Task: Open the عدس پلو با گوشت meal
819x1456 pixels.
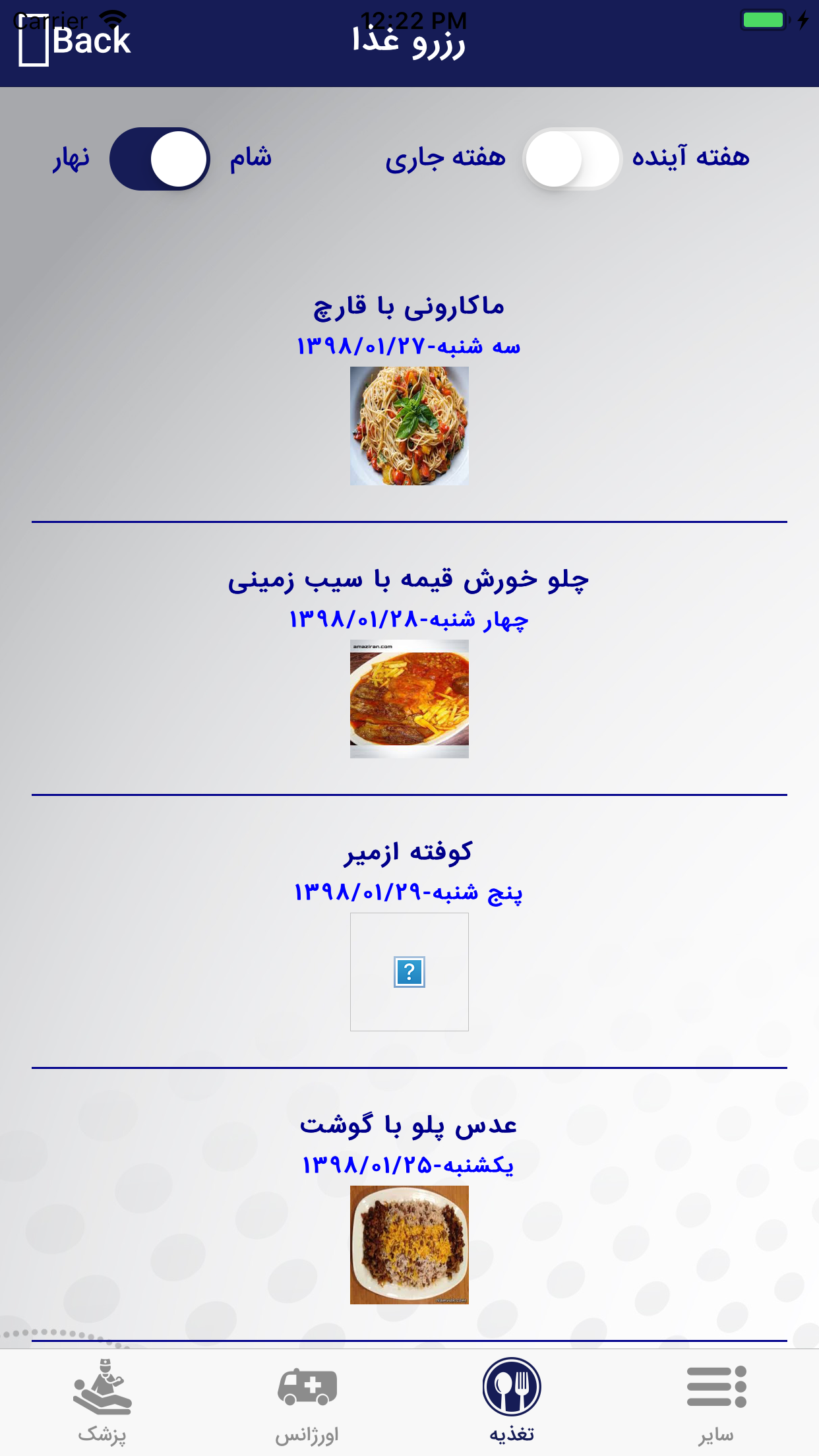Action: 409,1205
